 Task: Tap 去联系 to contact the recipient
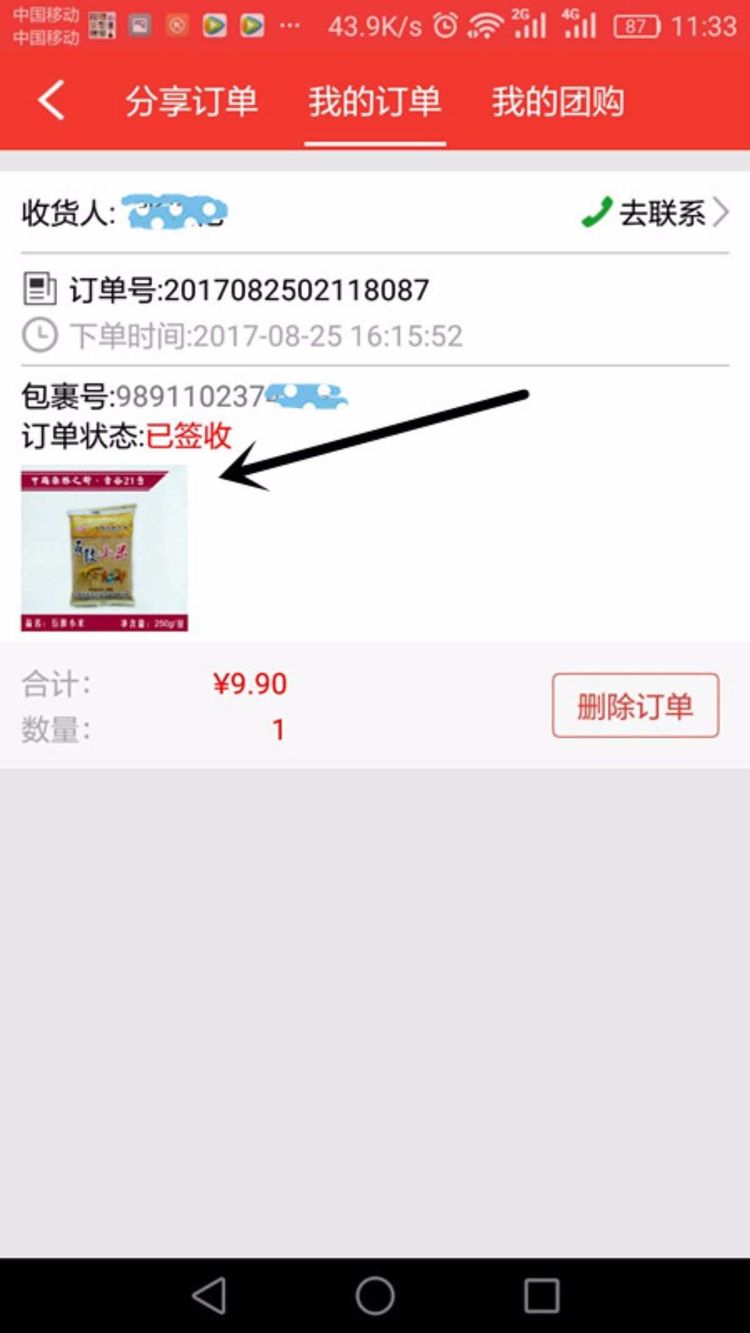coord(657,213)
